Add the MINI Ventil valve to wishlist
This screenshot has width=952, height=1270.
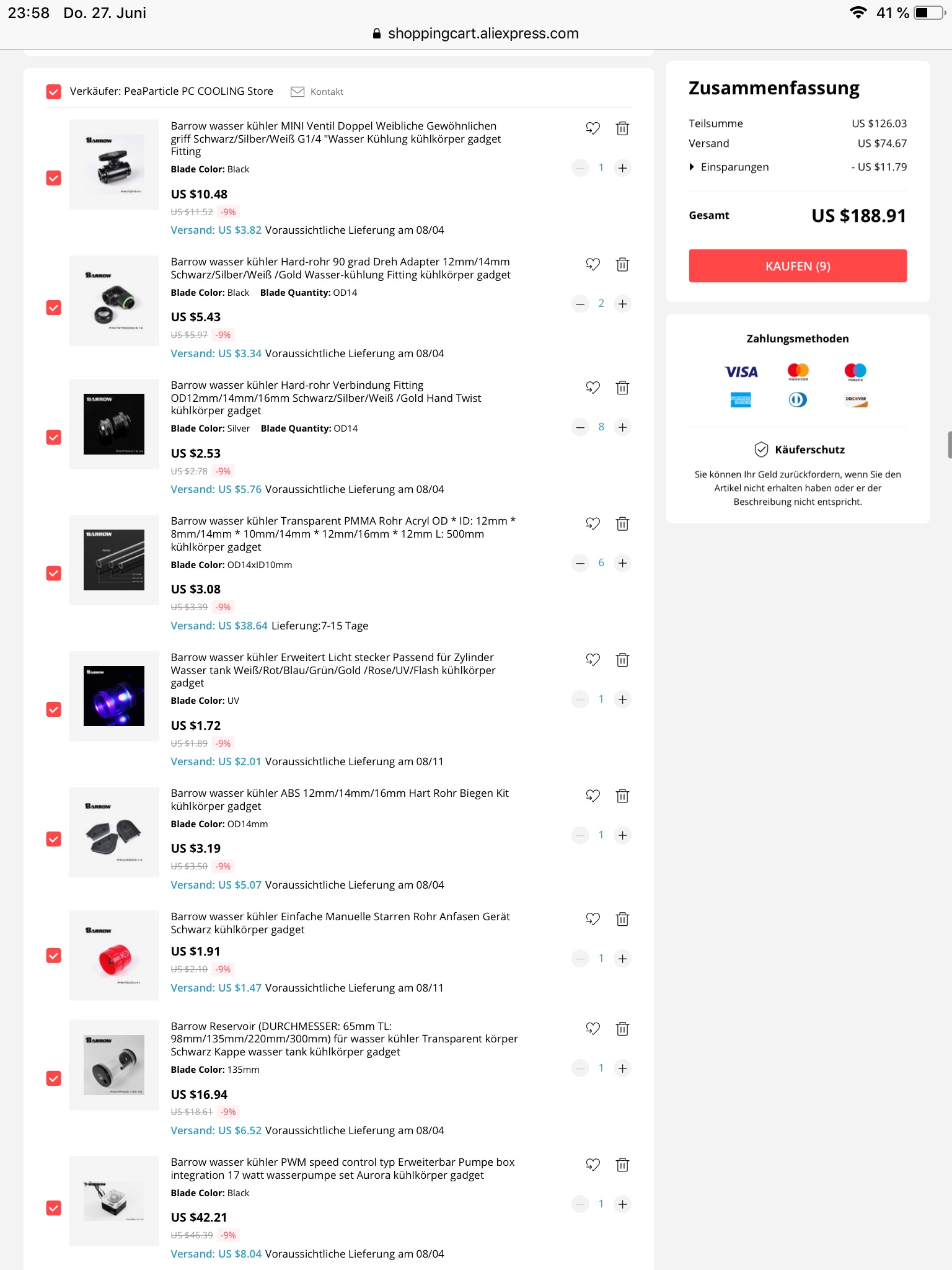tap(593, 128)
